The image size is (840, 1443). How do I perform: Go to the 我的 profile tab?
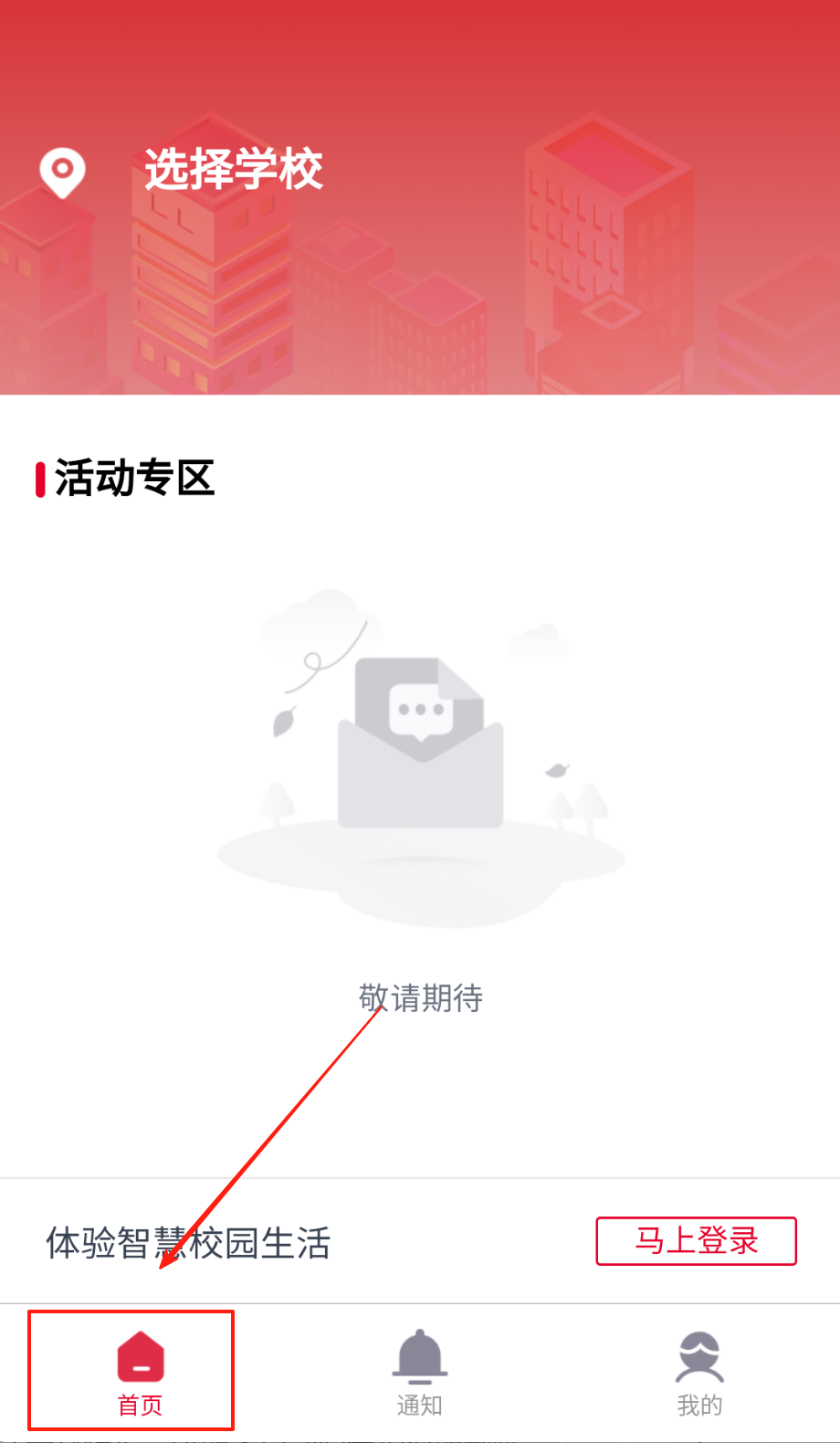[699, 1372]
